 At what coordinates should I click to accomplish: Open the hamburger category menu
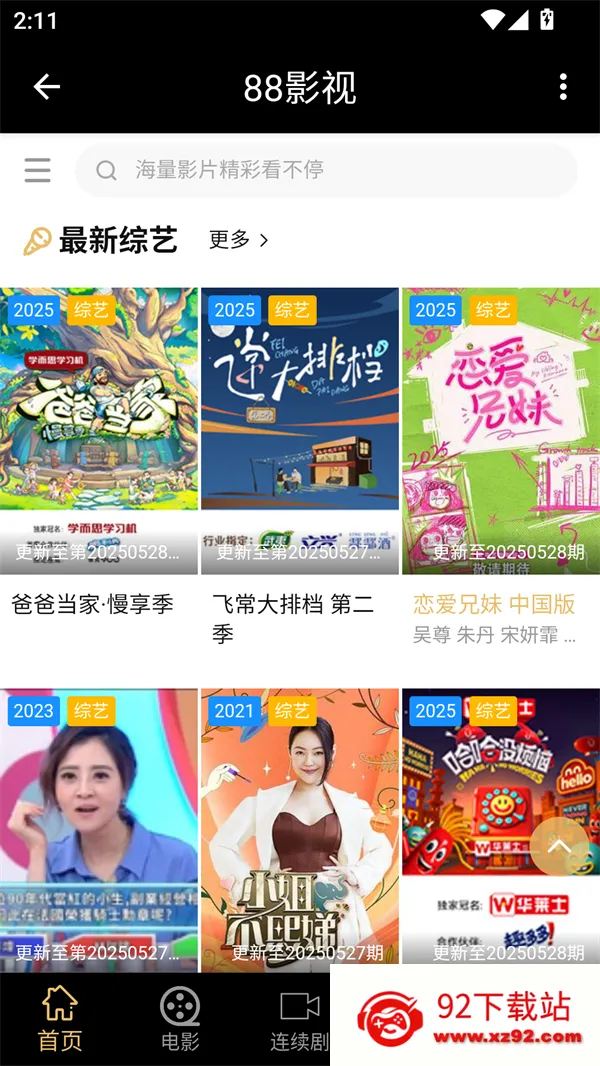click(37, 170)
